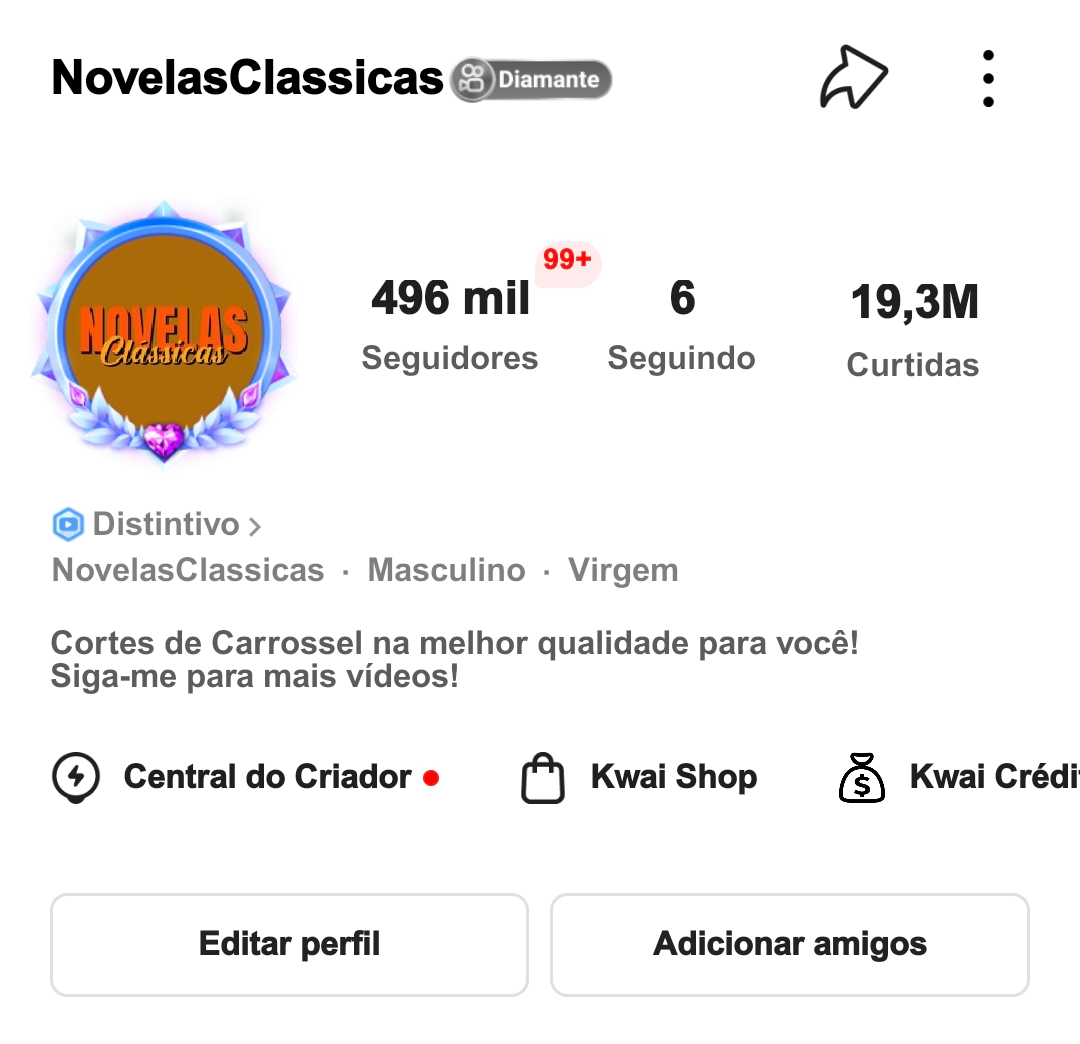Screen dimensions: 1080x1044
Task: Open the three-dot overflow menu
Action: 988,78
